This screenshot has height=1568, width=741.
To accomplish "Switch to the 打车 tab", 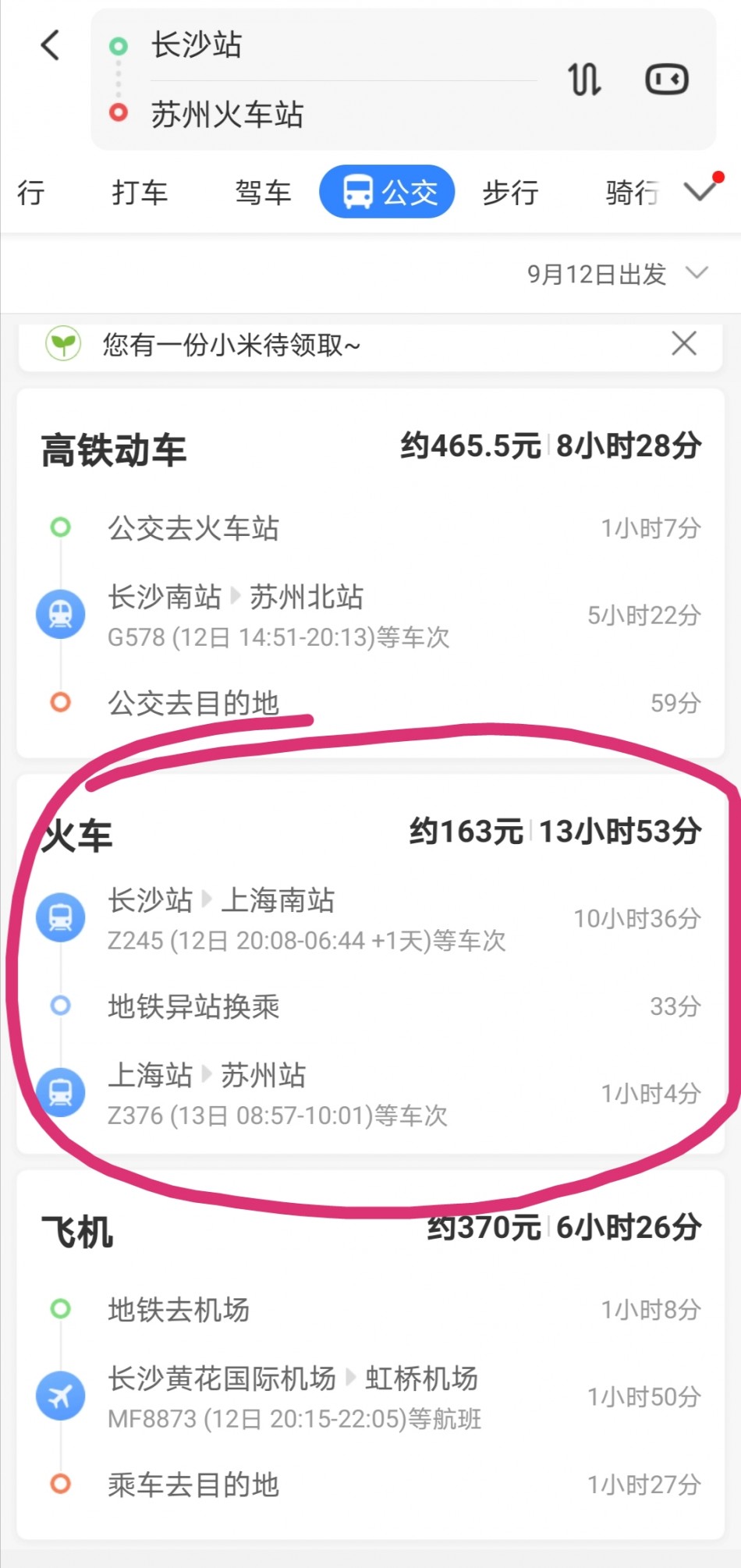I will (140, 192).
